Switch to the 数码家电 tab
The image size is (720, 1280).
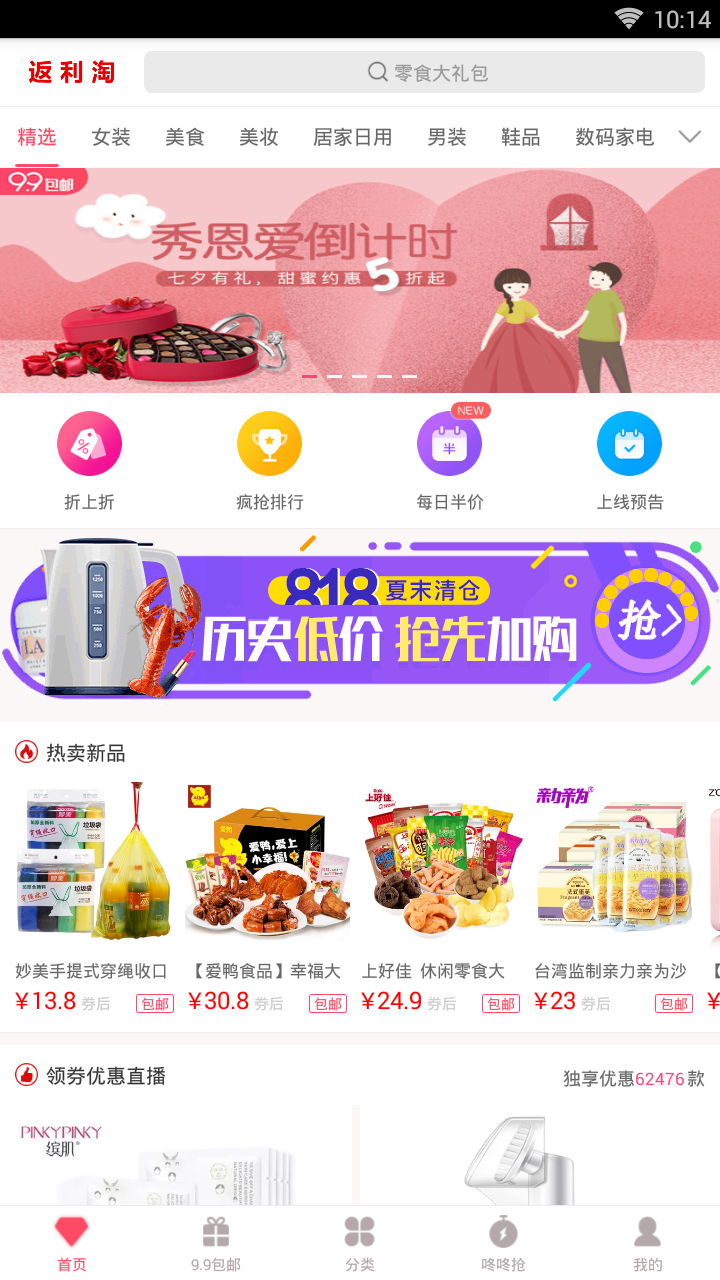click(x=614, y=137)
